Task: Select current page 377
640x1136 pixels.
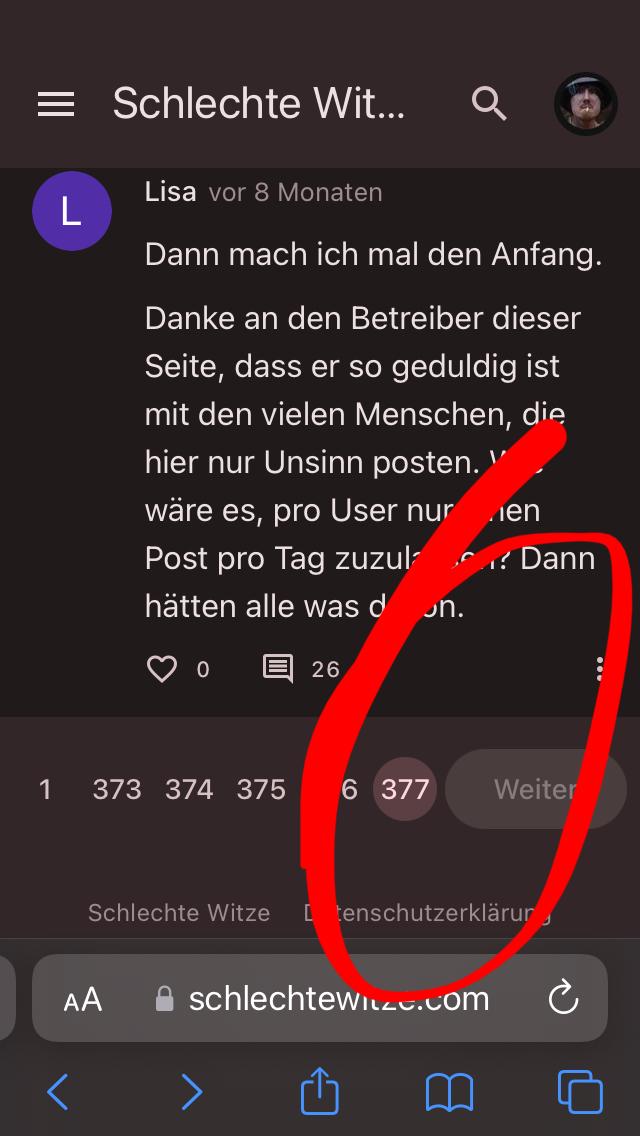Action: click(x=405, y=790)
